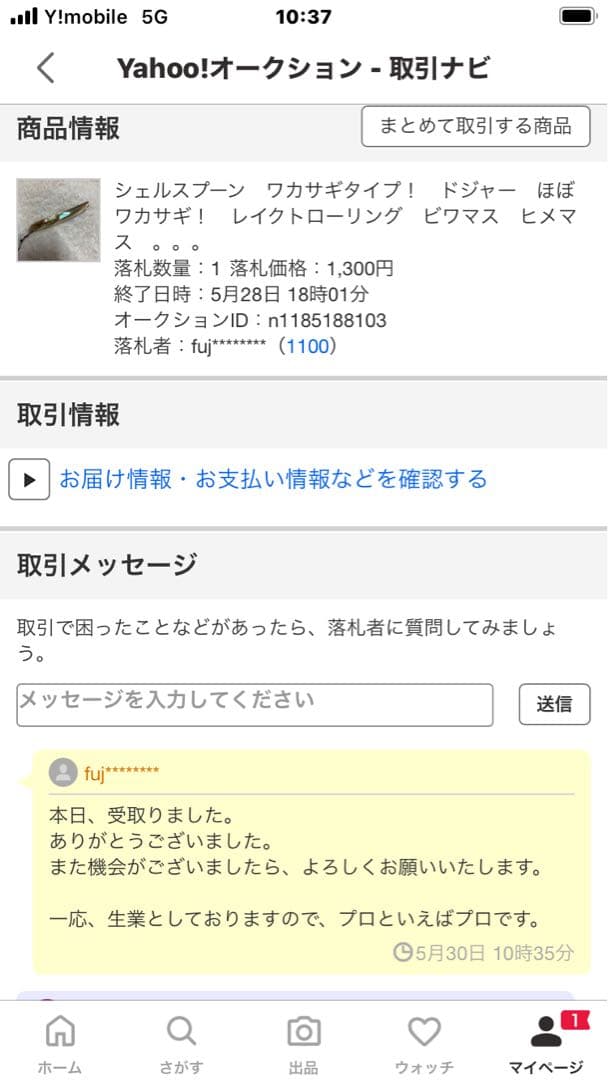
Task: Expand delivery and payment information arrow
Action: pyautogui.click(x=29, y=480)
